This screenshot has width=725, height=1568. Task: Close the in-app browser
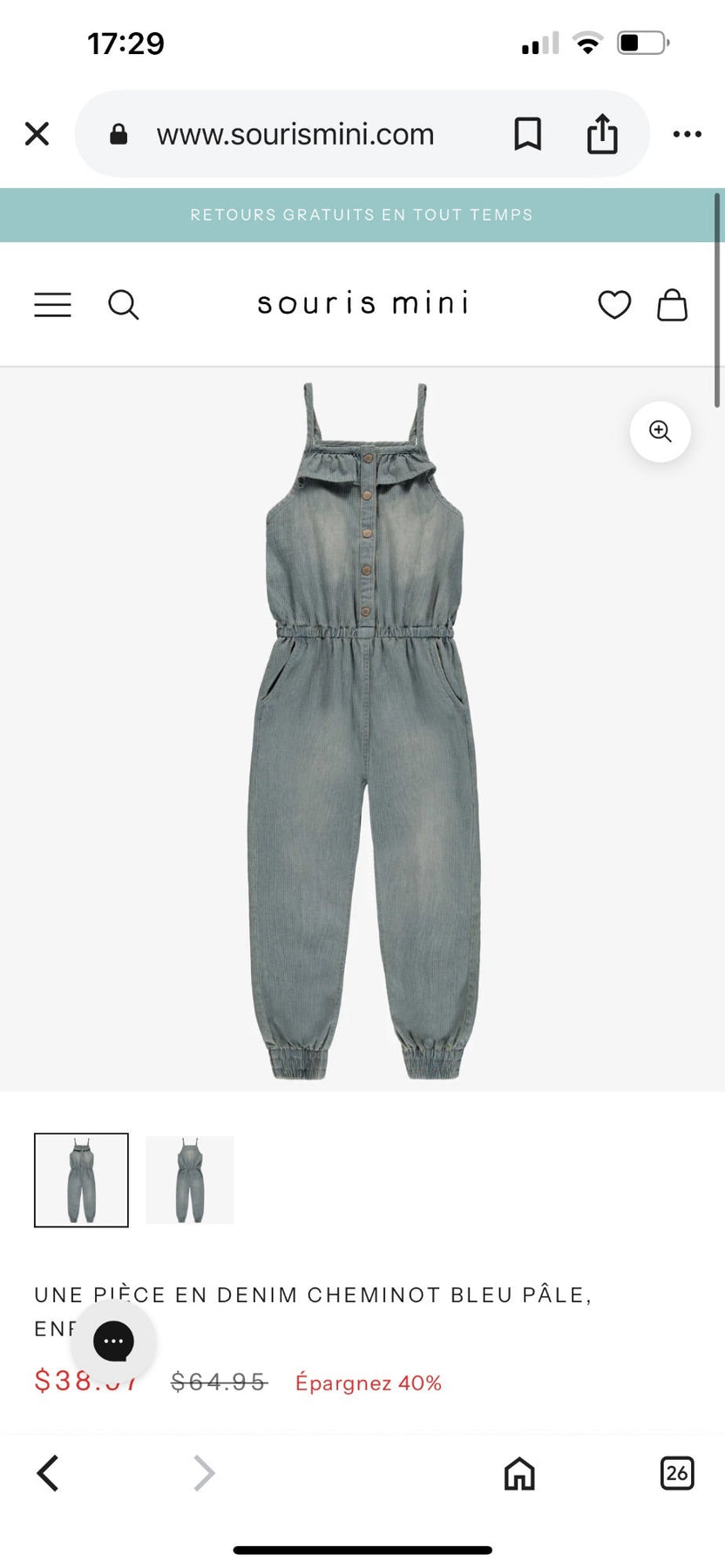click(37, 134)
